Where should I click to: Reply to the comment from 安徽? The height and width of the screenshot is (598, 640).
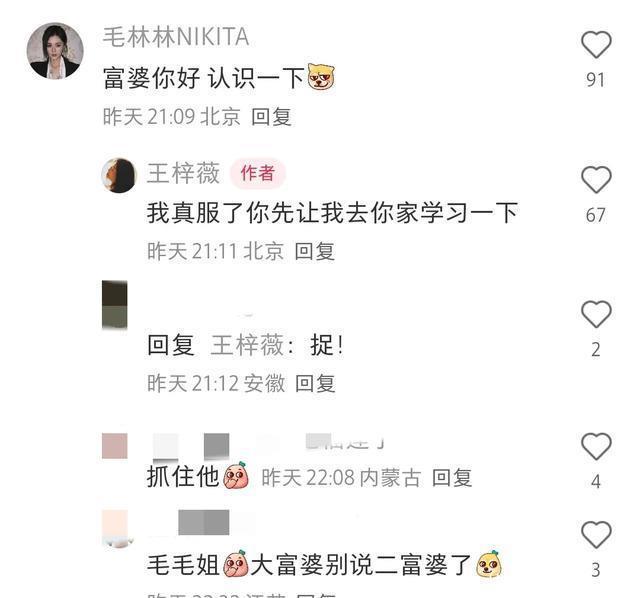pos(314,383)
